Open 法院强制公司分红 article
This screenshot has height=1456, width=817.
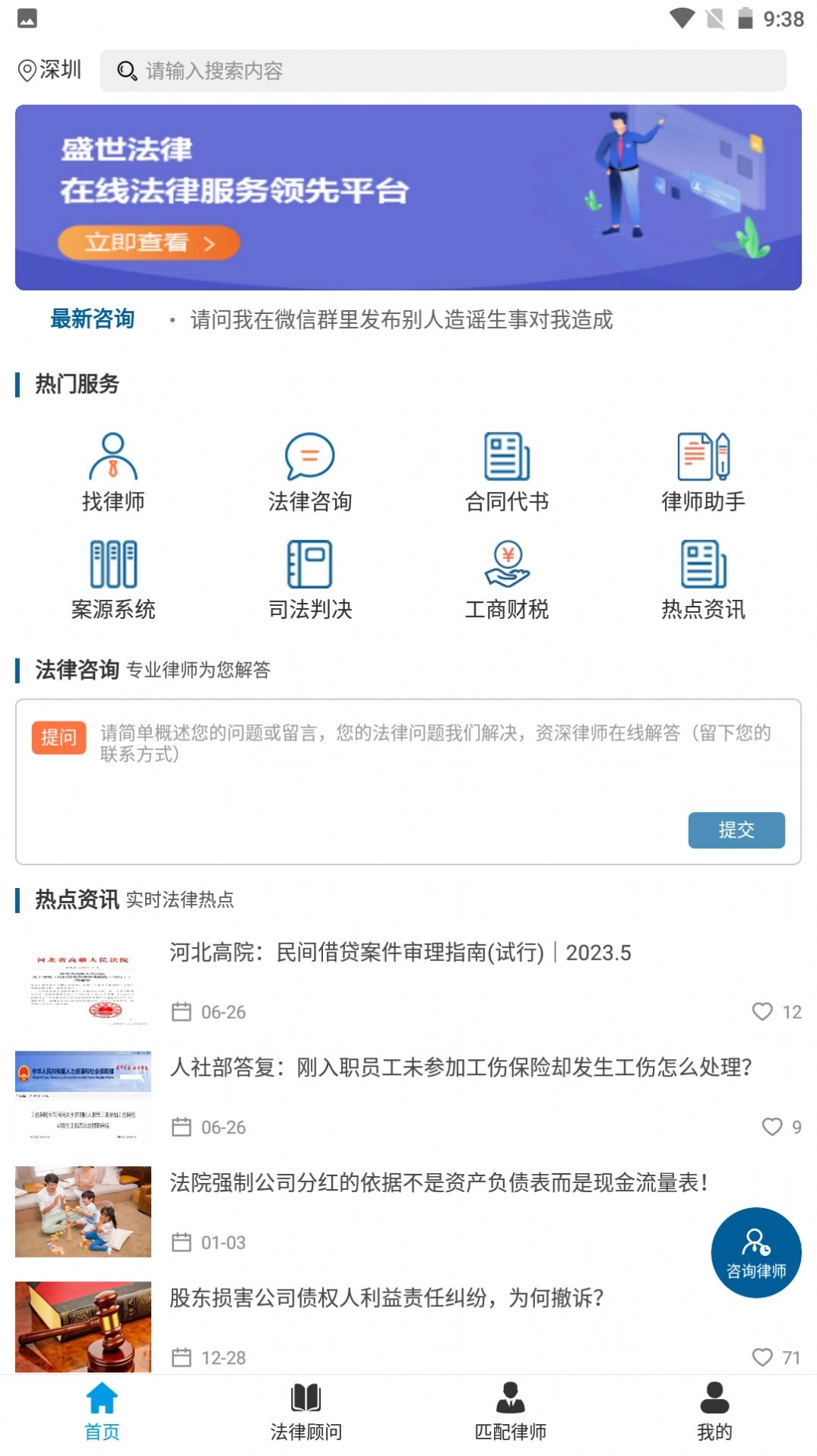point(439,1183)
